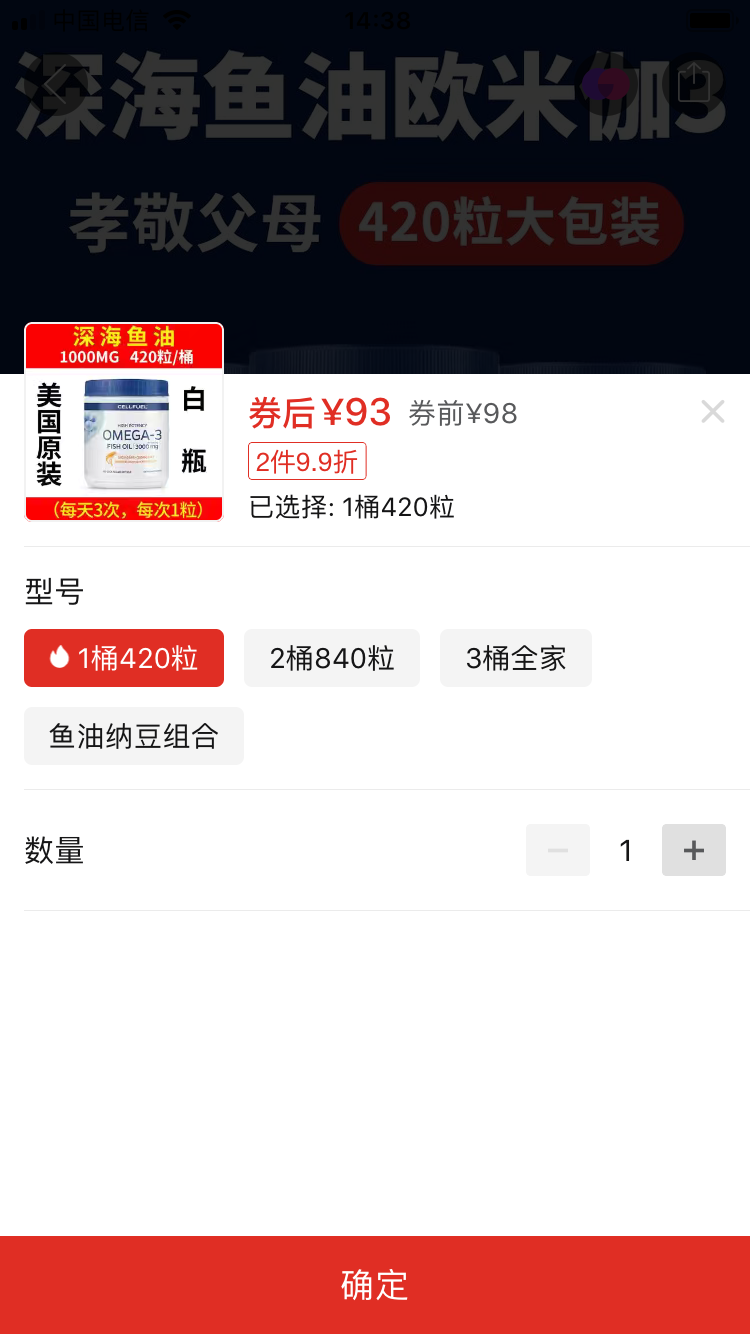Close the product options sheet
The image size is (750, 1334).
(712, 411)
